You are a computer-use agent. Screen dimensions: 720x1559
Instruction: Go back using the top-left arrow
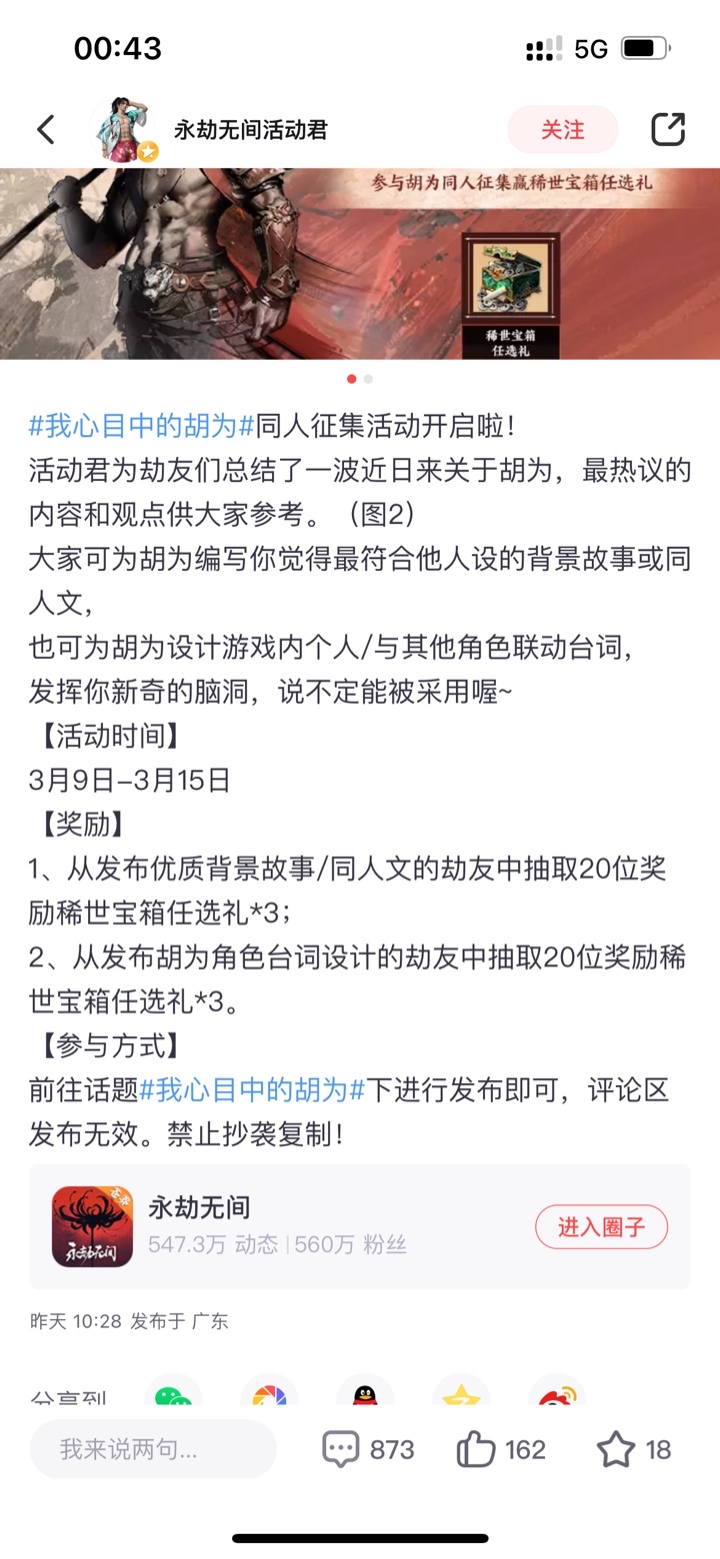(x=46, y=130)
